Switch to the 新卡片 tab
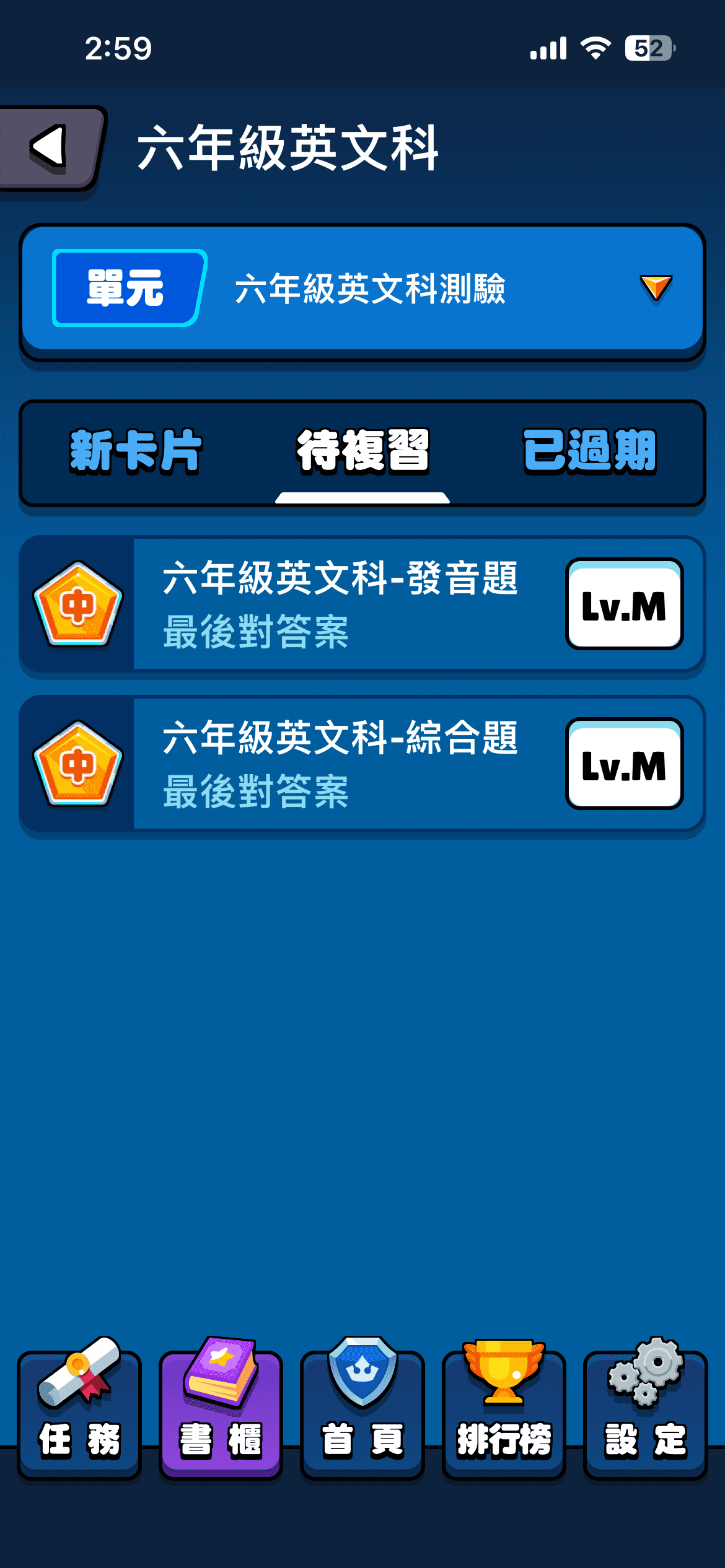 click(x=136, y=451)
